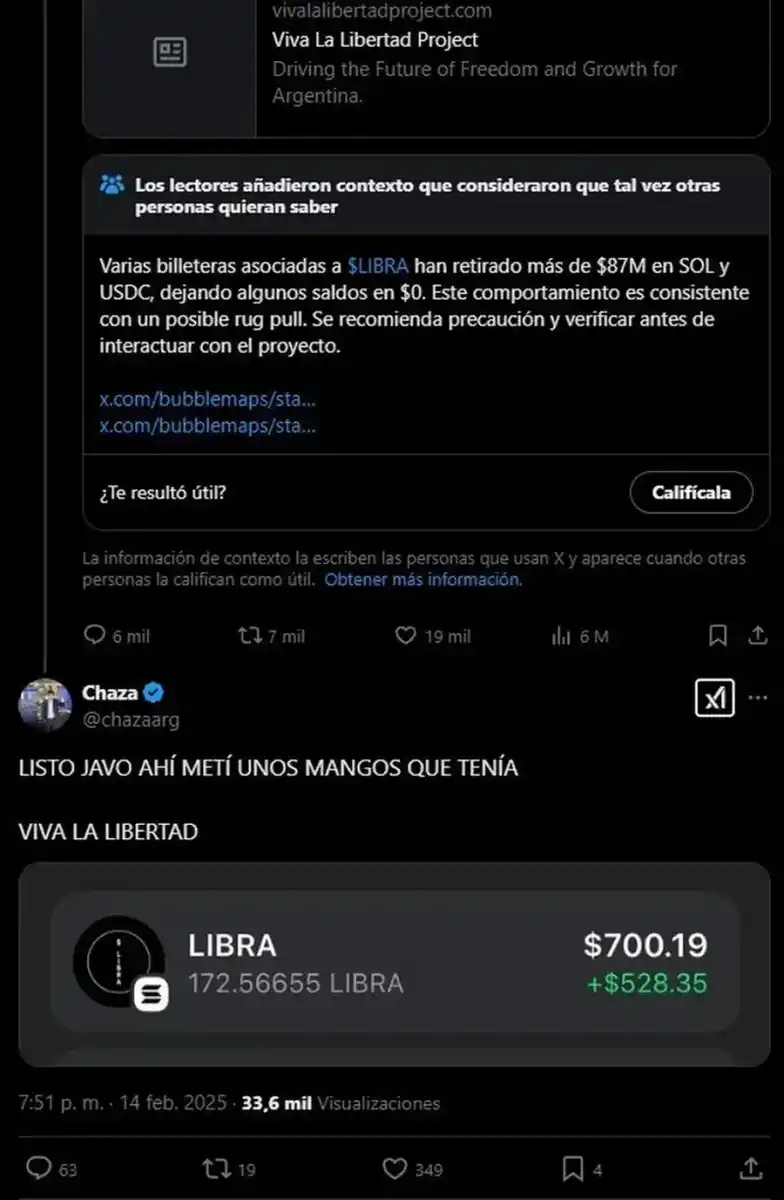Screen dimensions: 784x1200
Task: Open the more options menu on Chaza's post
Action: [757, 698]
